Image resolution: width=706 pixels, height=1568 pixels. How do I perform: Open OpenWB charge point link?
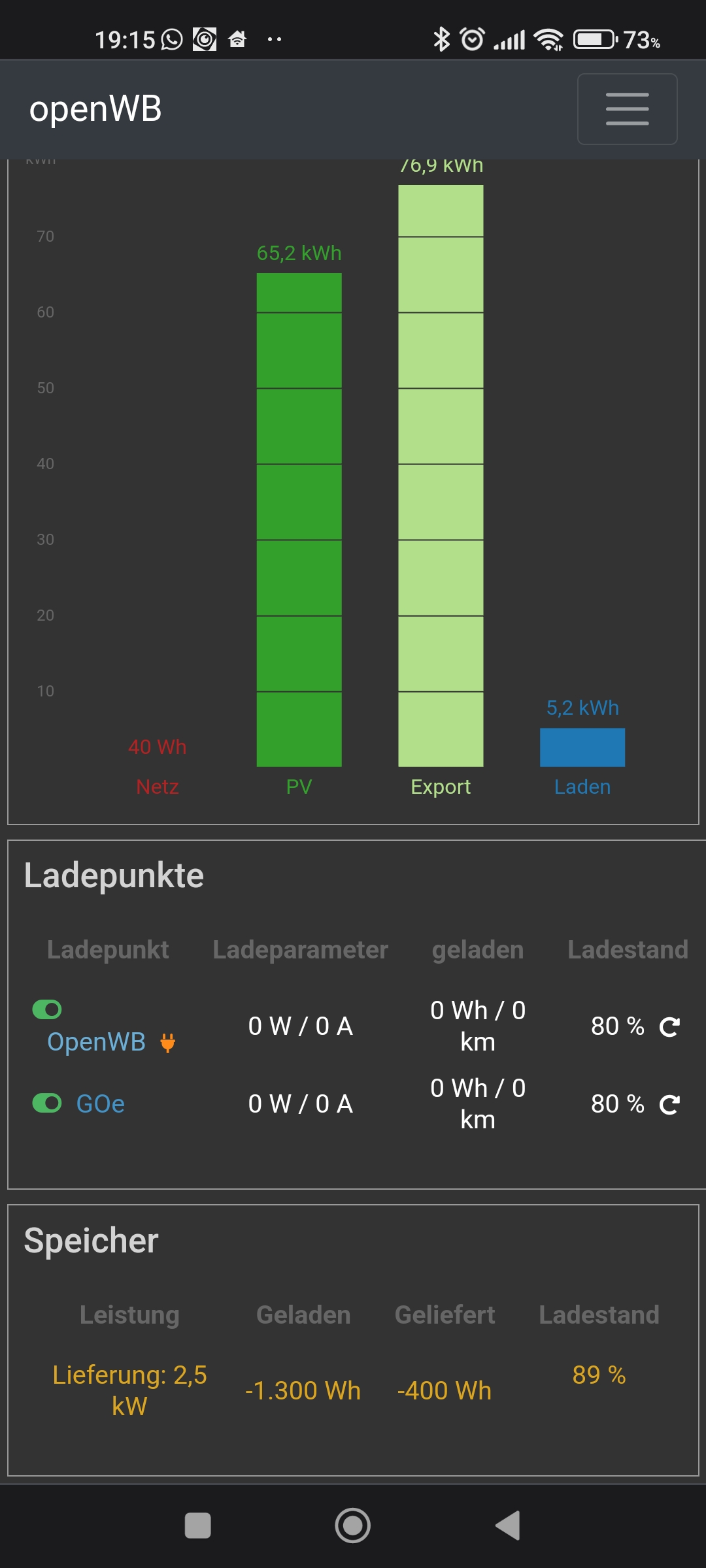tap(96, 1042)
